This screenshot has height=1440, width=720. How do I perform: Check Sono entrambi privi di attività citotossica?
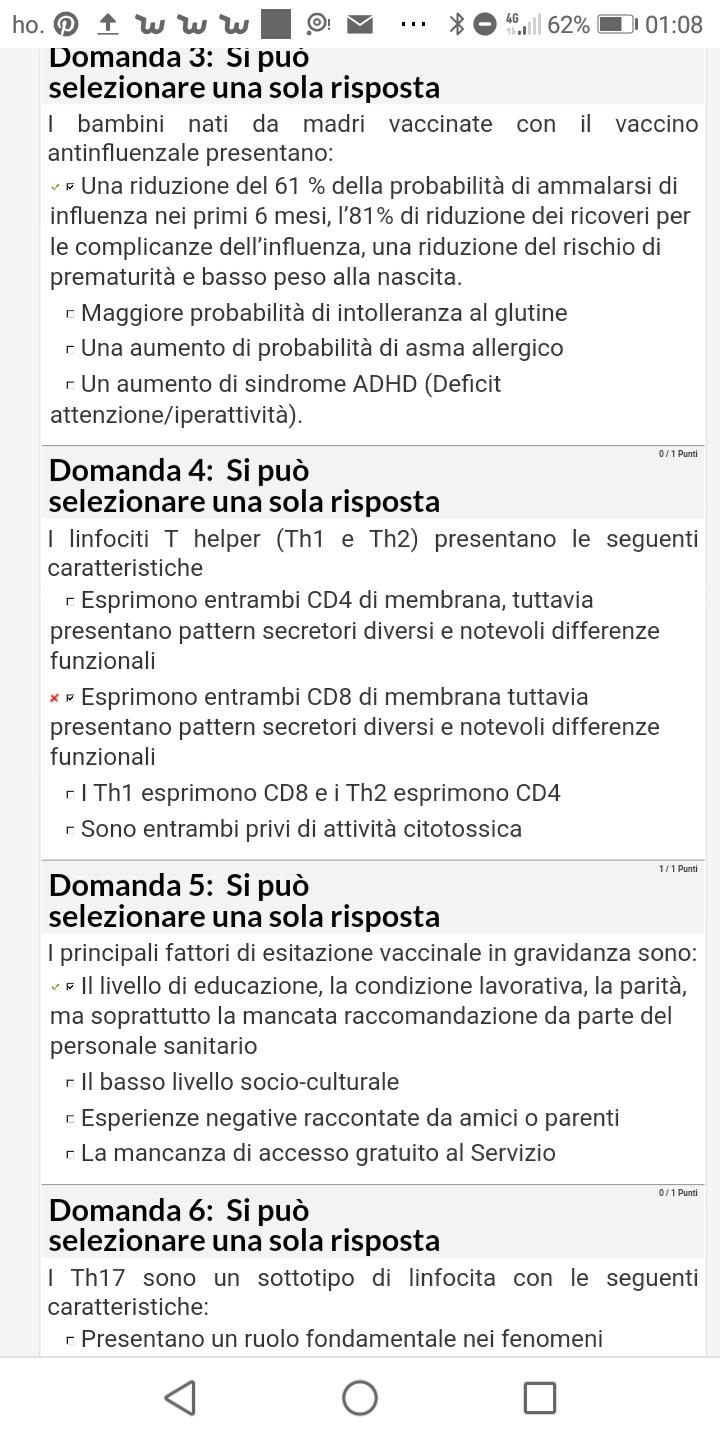(x=70, y=831)
